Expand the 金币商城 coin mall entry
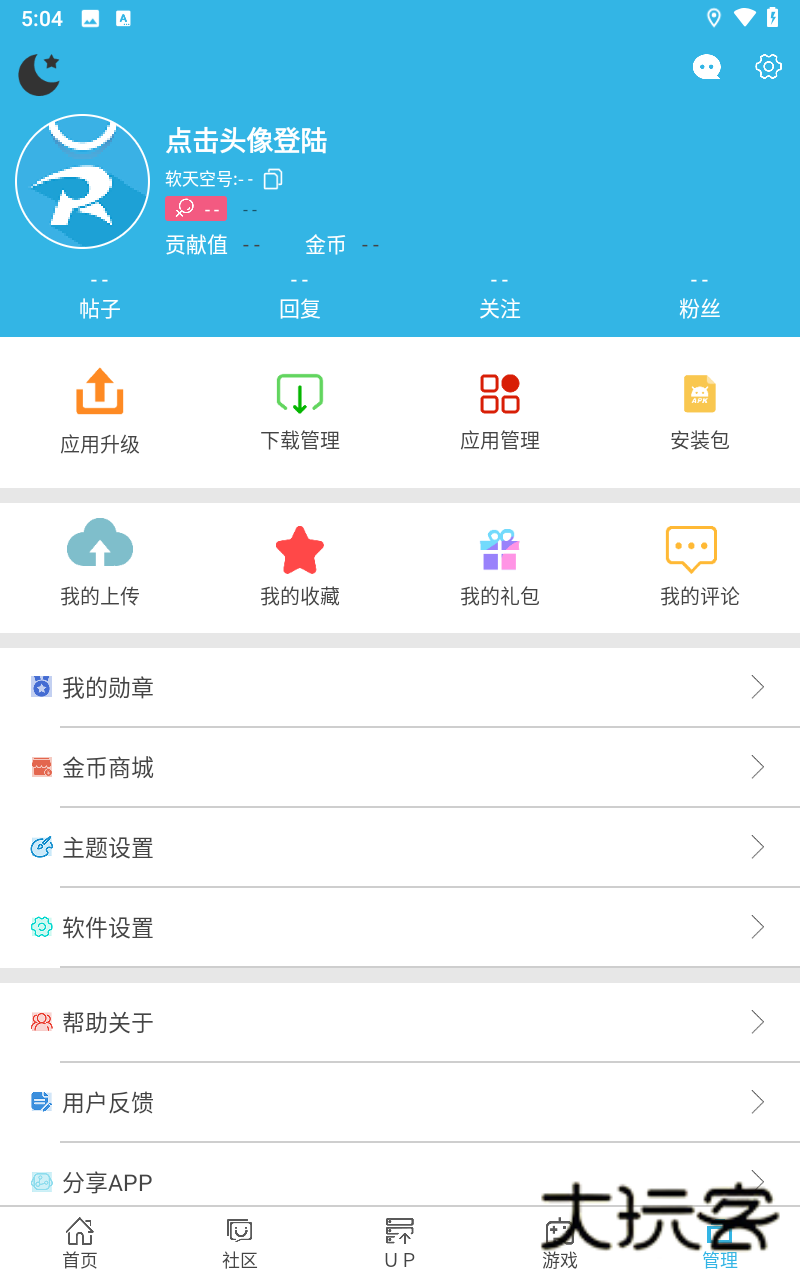Image resolution: width=800 pixels, height=1280 pixels. 400,767
